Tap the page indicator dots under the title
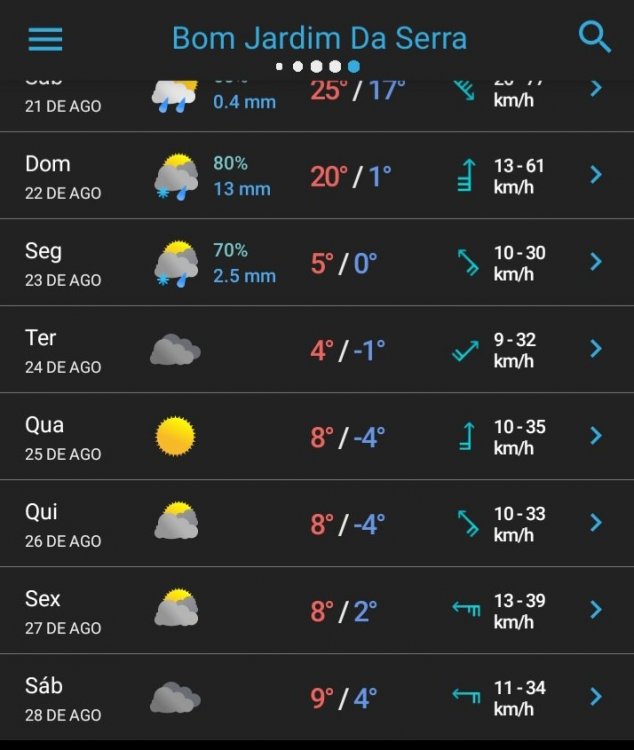 tap(317, 67)
